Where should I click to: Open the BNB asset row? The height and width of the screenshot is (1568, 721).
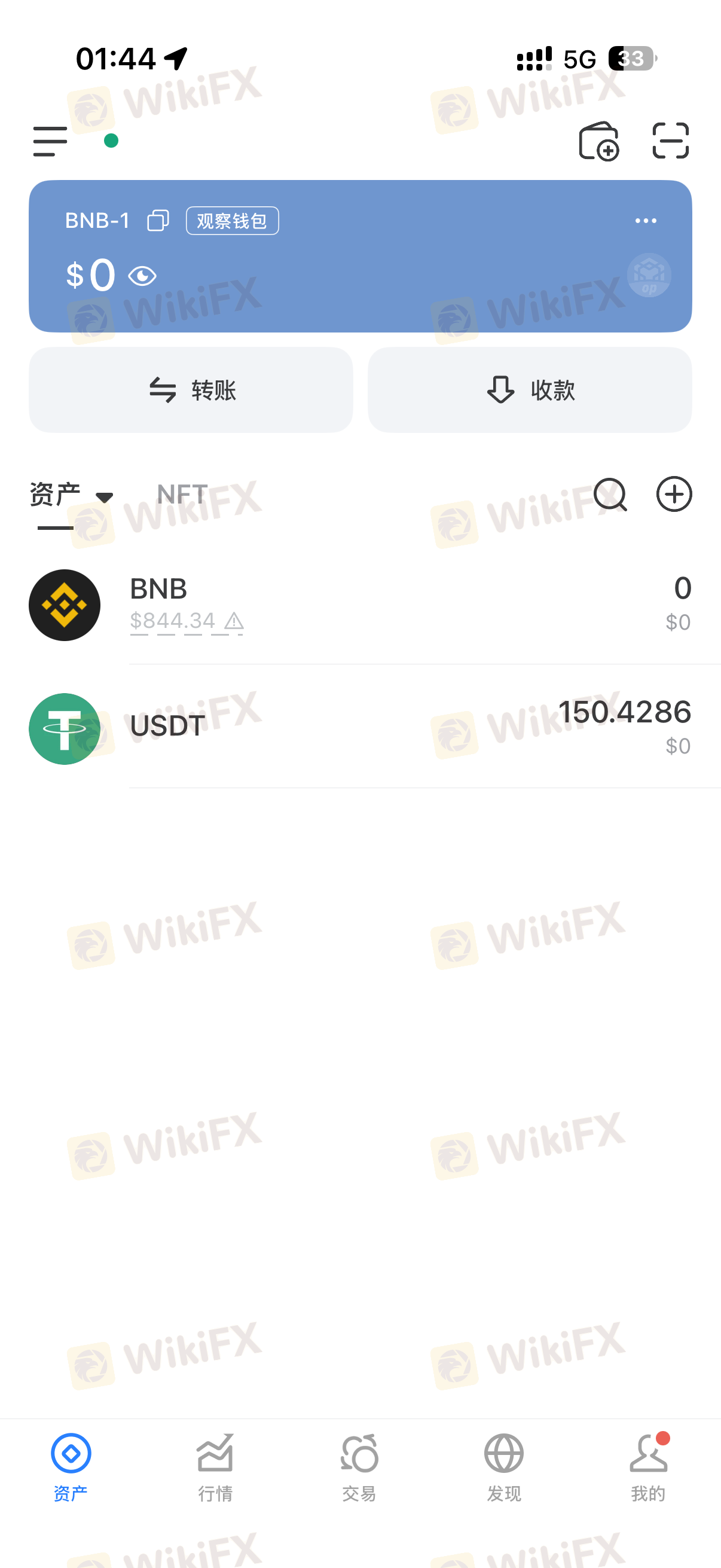pyautogui.click(x=360, y=605)
